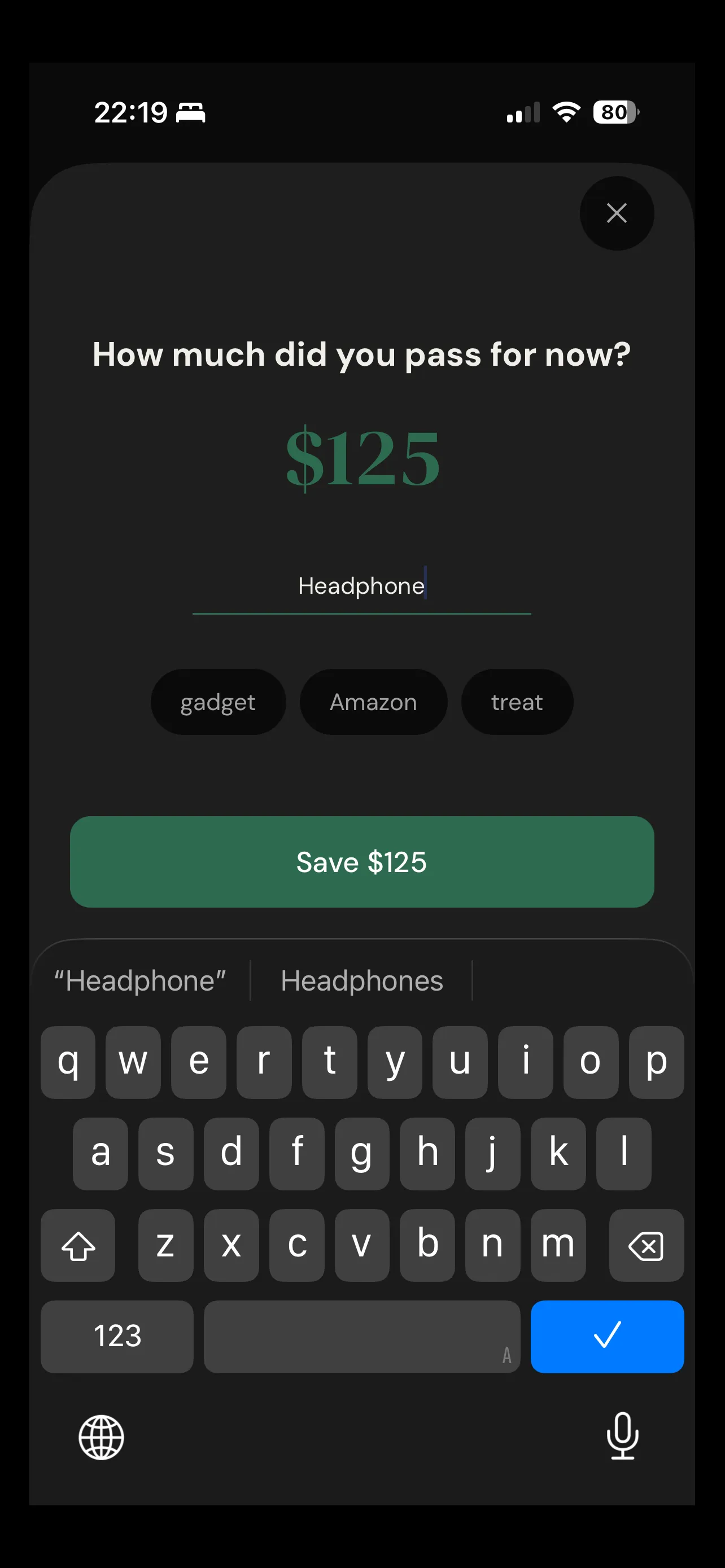Screen dimensions: 725x1568
Task: Select the treat tag
Action: 516,701
